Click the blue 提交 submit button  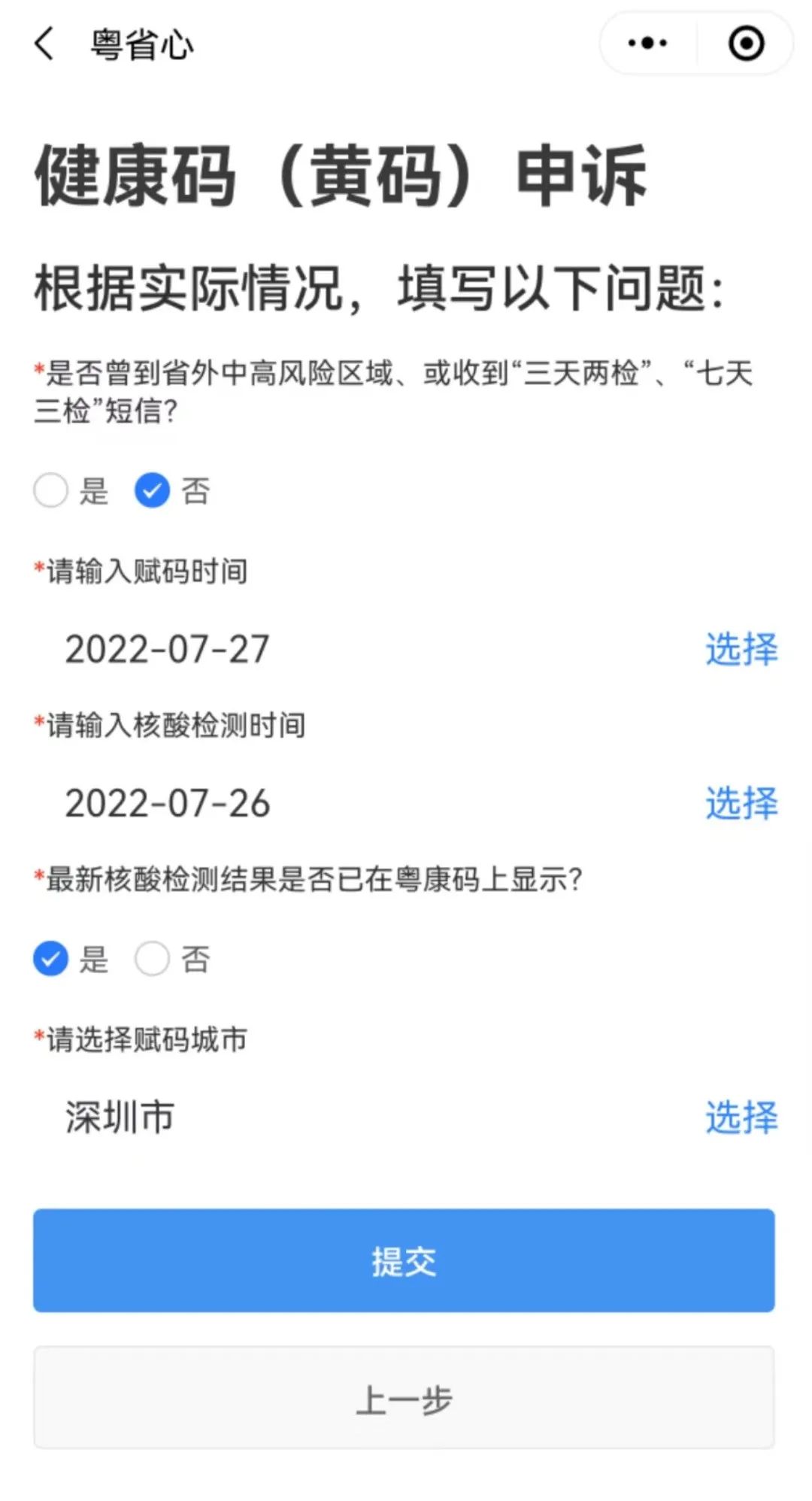click(404, 1261)
